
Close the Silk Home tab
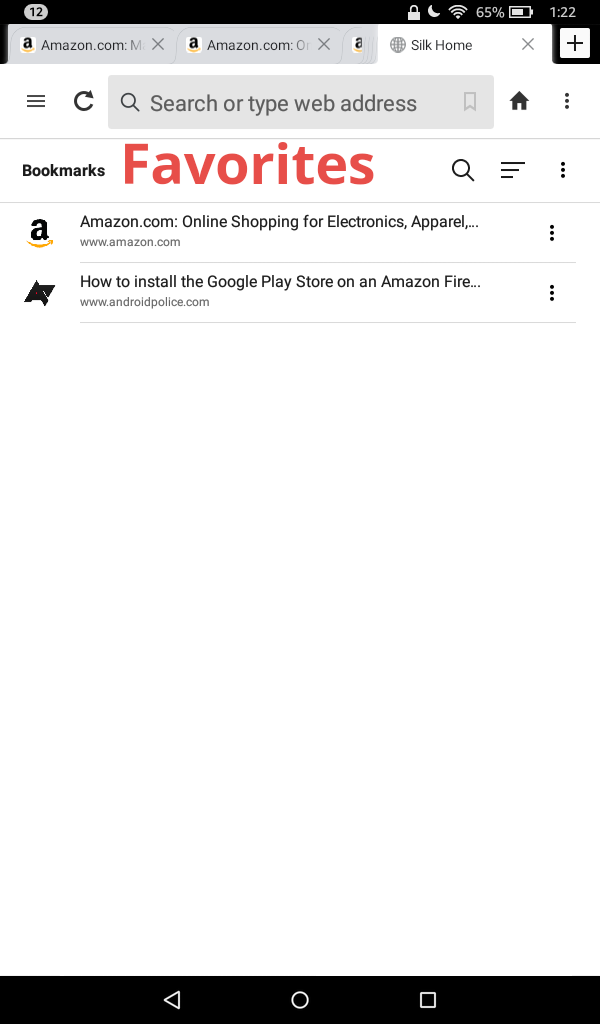[528, 44]
